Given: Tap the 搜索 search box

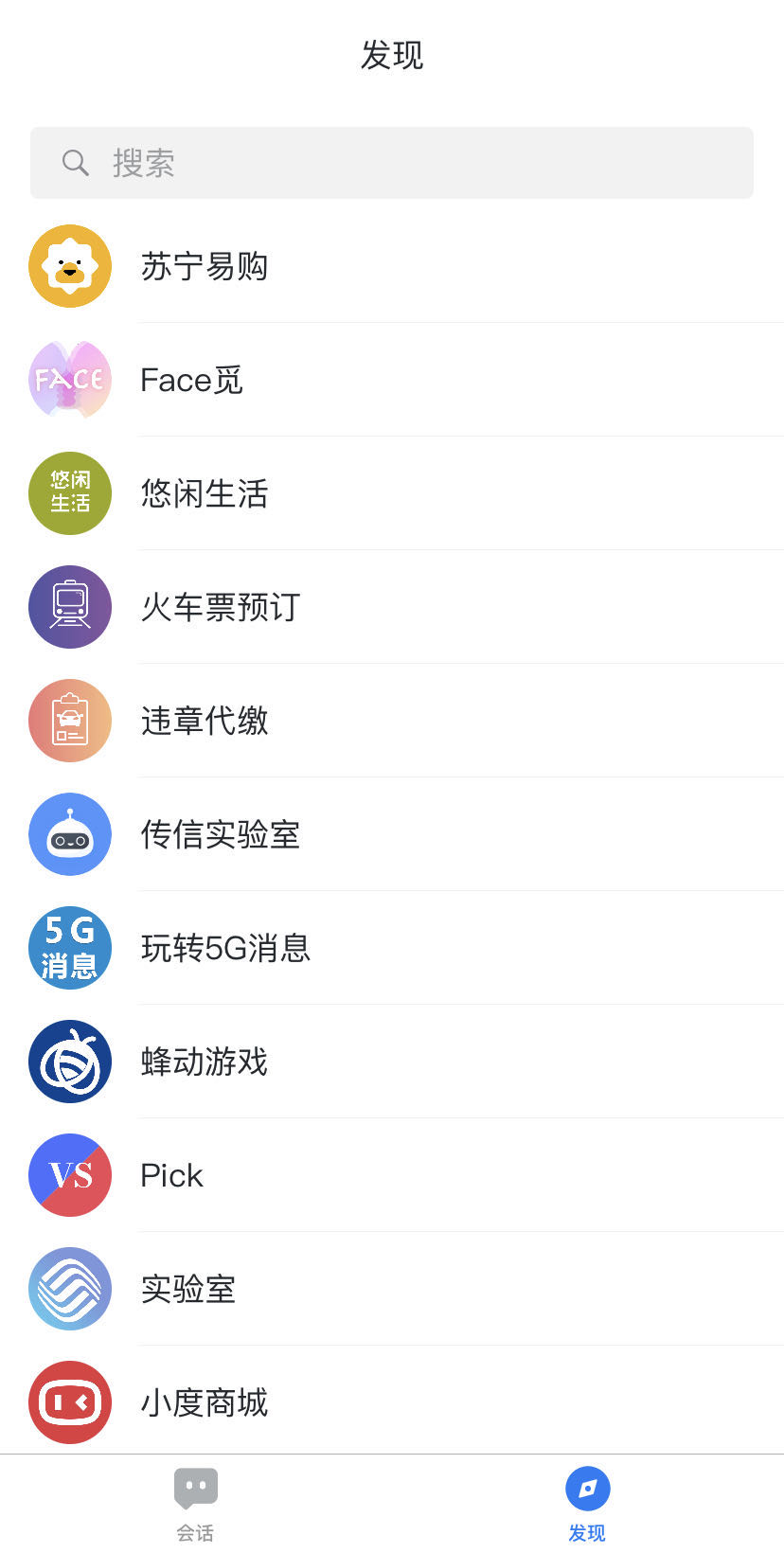Looking at the screenshot, I should point(392,163).
